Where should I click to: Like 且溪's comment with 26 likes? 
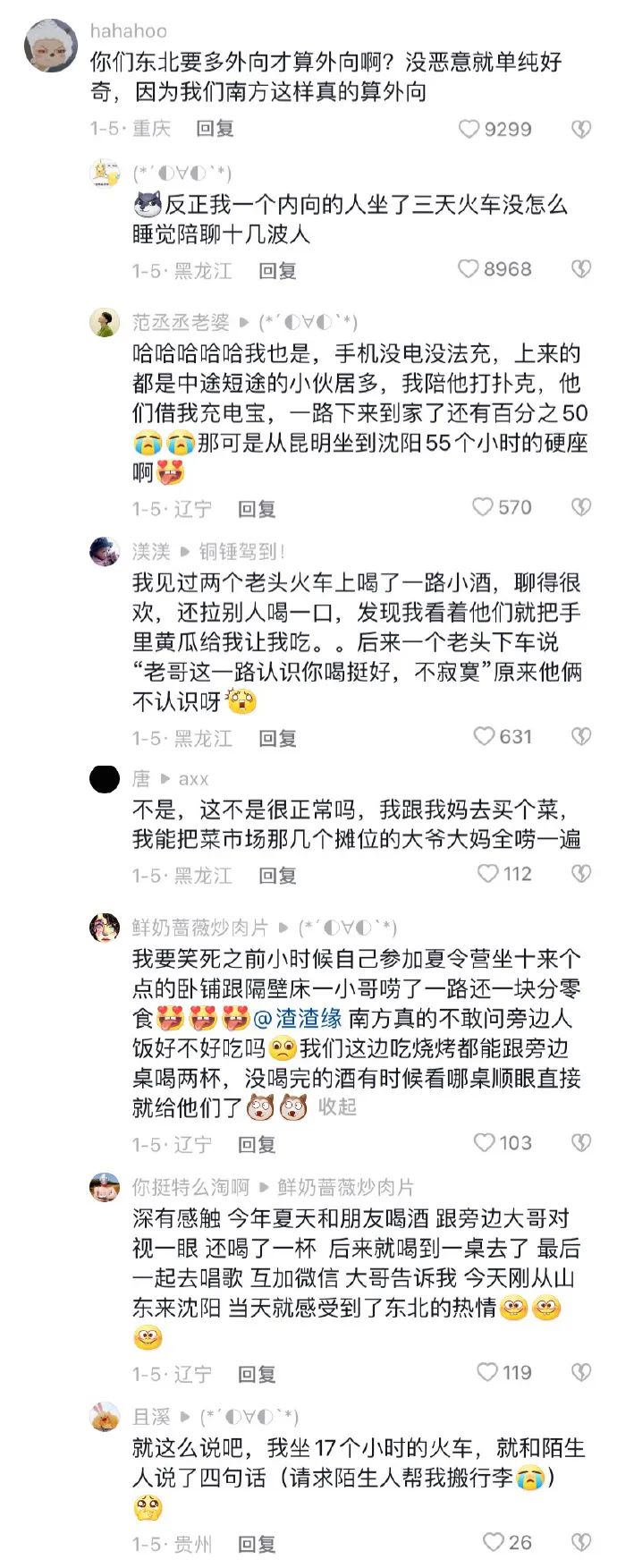[493, 1542]
